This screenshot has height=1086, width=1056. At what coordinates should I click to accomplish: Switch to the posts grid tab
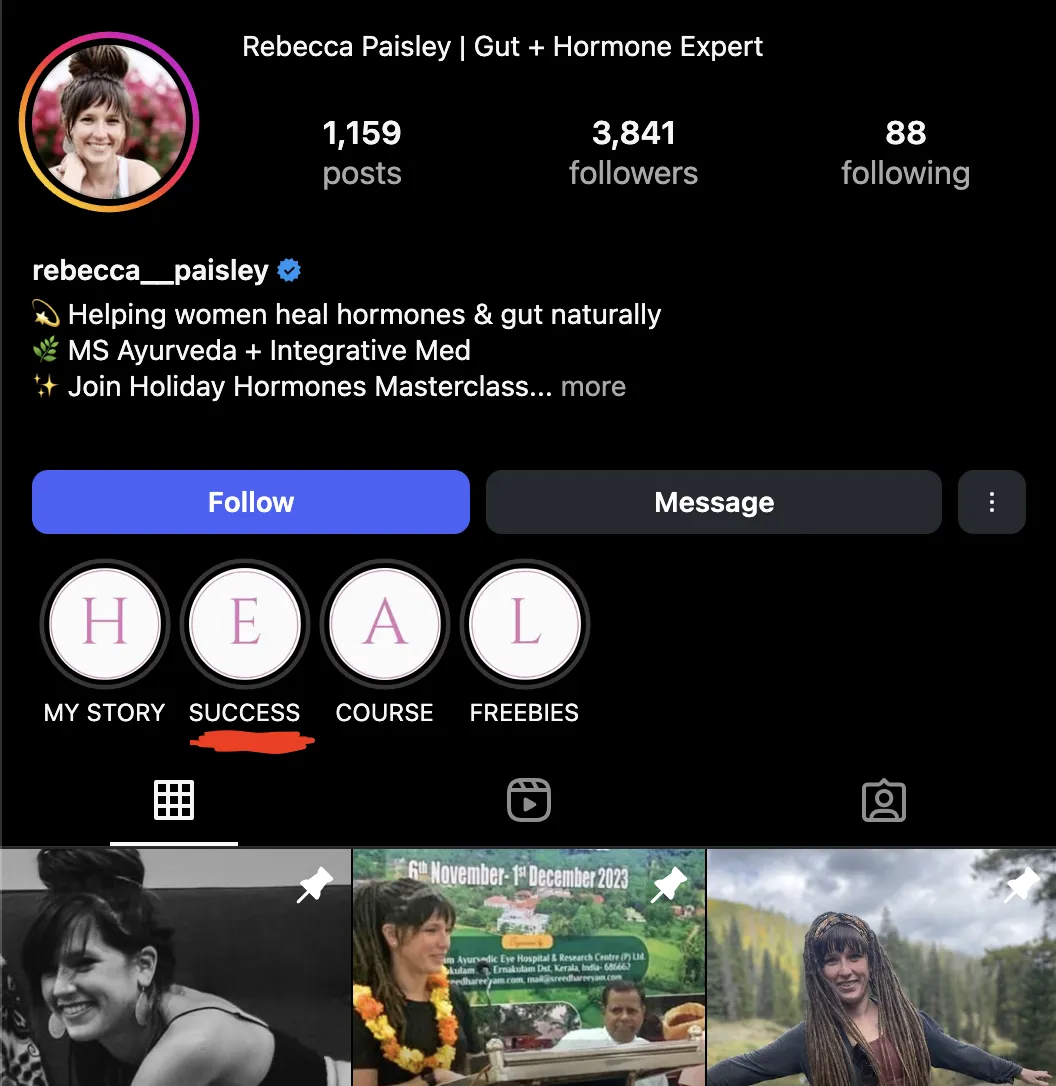(x=174, y=800)
